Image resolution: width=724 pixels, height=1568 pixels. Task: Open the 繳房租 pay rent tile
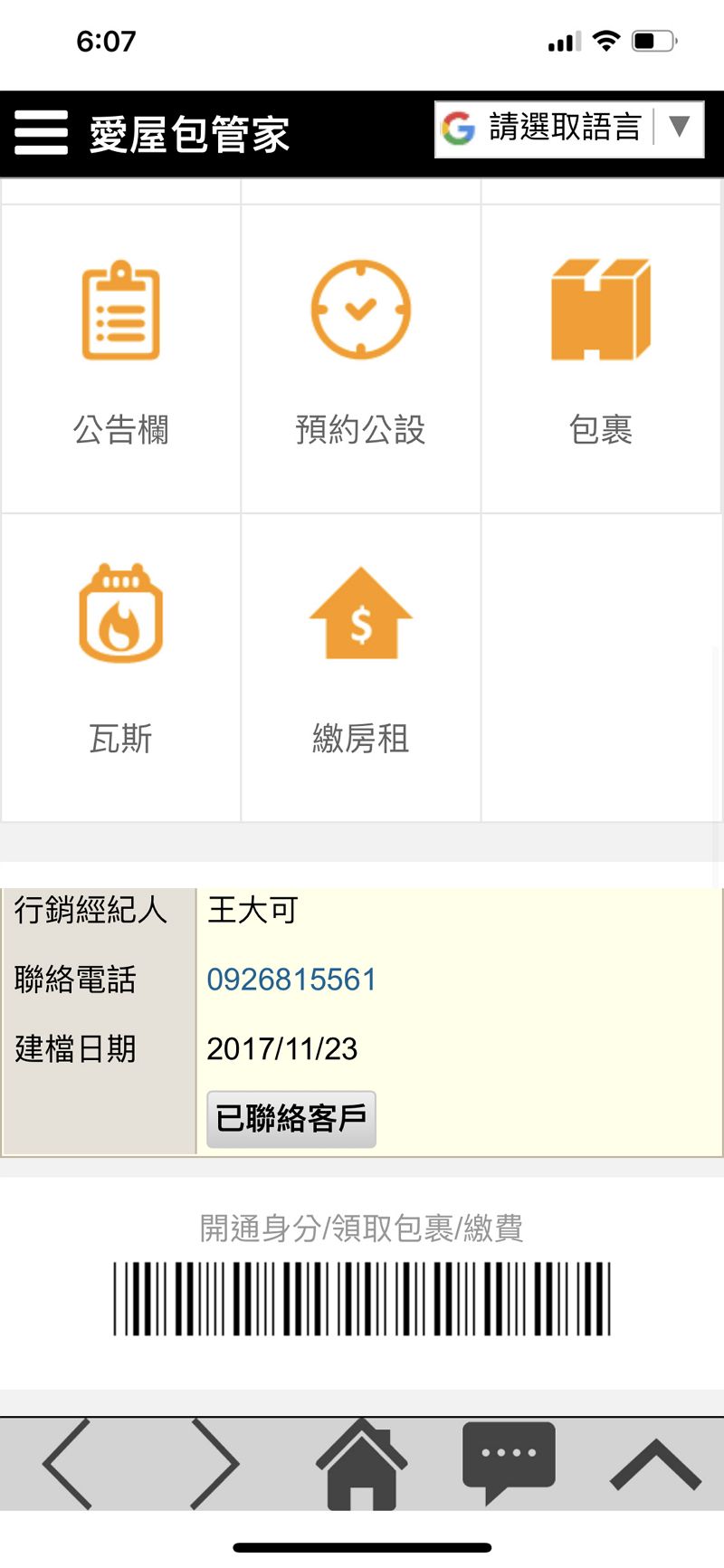pos(360,665)
